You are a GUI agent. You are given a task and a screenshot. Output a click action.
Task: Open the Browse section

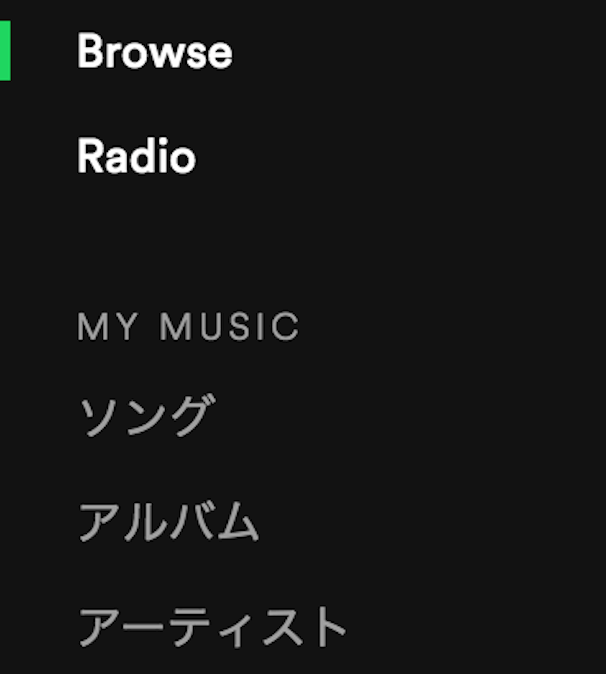click(x=154, y=52)
